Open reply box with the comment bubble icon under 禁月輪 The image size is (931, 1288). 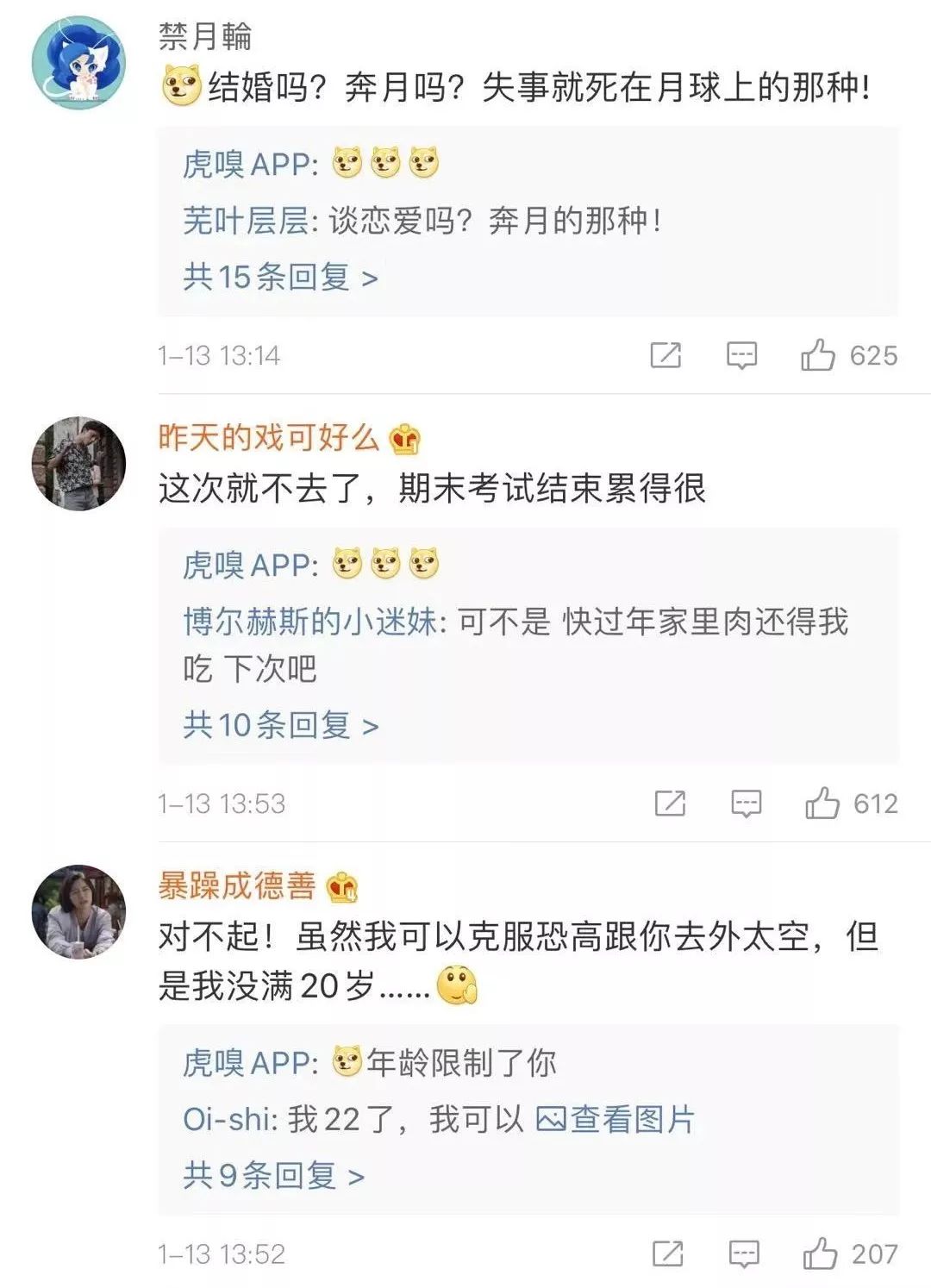[x=741, y=353]
